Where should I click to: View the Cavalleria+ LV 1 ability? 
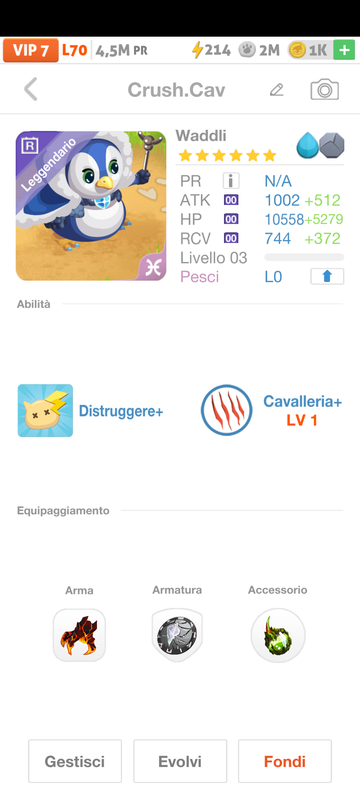point(272,410)
